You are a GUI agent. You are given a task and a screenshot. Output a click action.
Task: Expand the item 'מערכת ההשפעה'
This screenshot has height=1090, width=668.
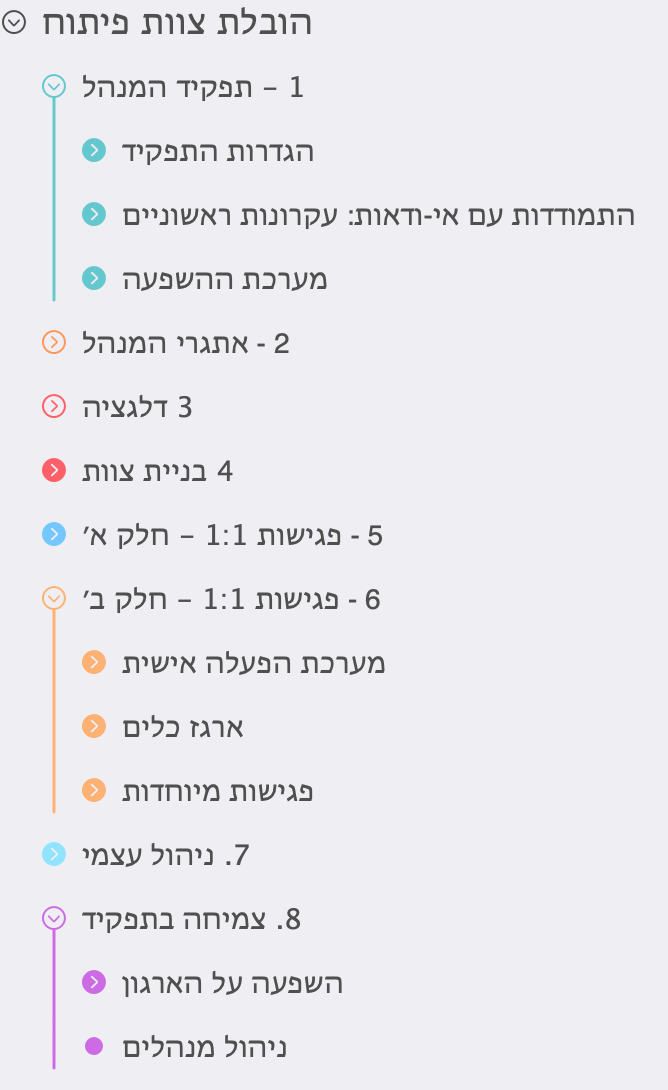click(94, 279)
